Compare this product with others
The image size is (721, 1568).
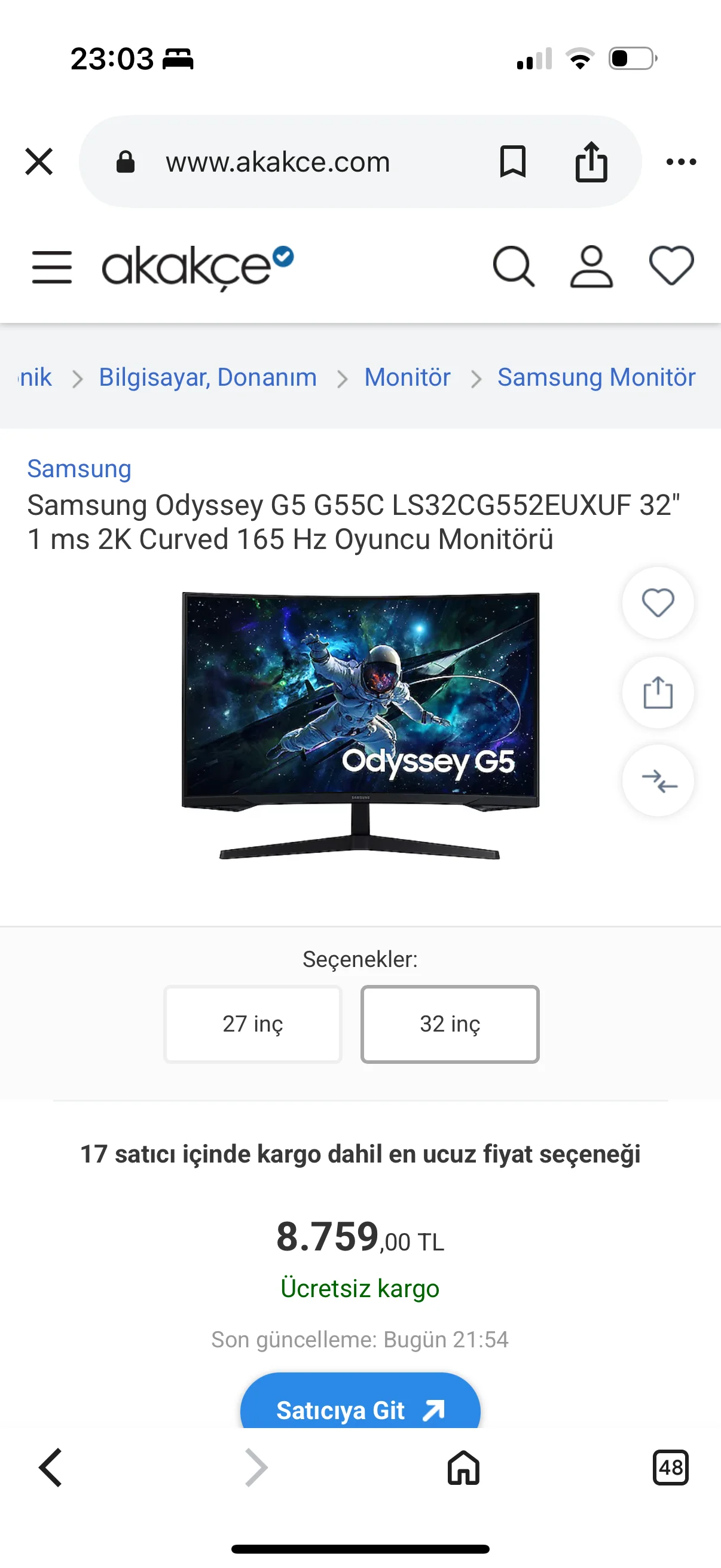658,780
